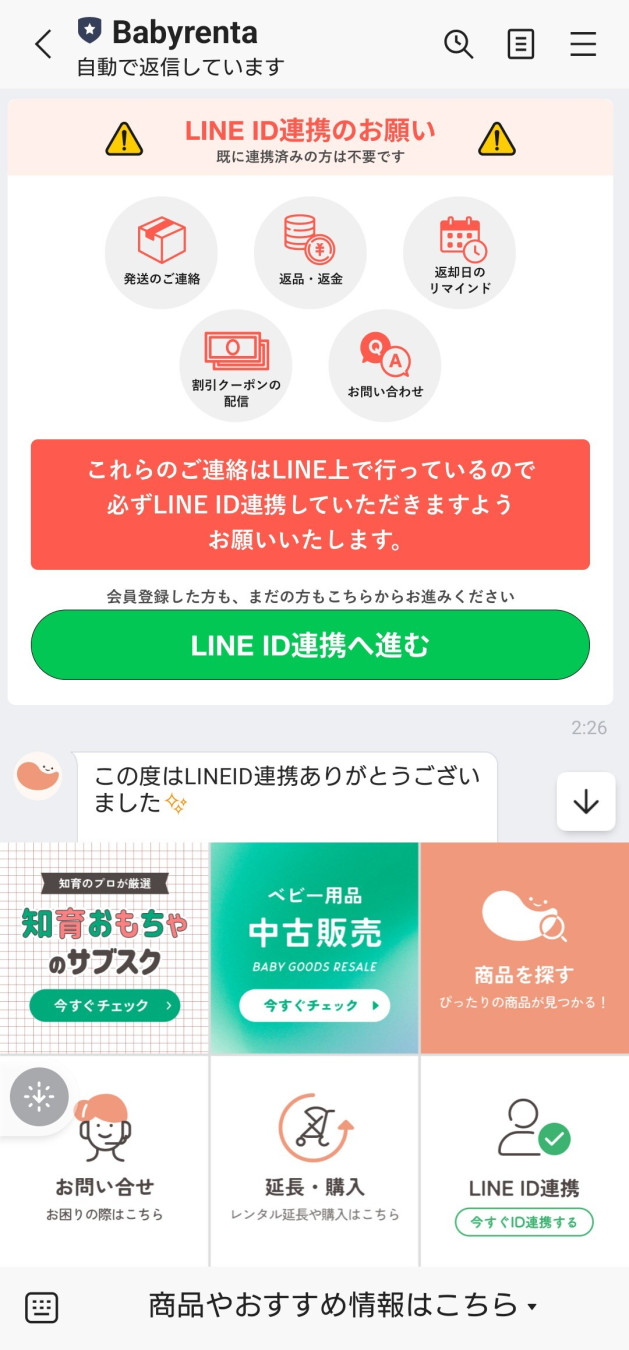Switch to keyboard input
629x1350 pixels.
click(x=41, y=1307)
